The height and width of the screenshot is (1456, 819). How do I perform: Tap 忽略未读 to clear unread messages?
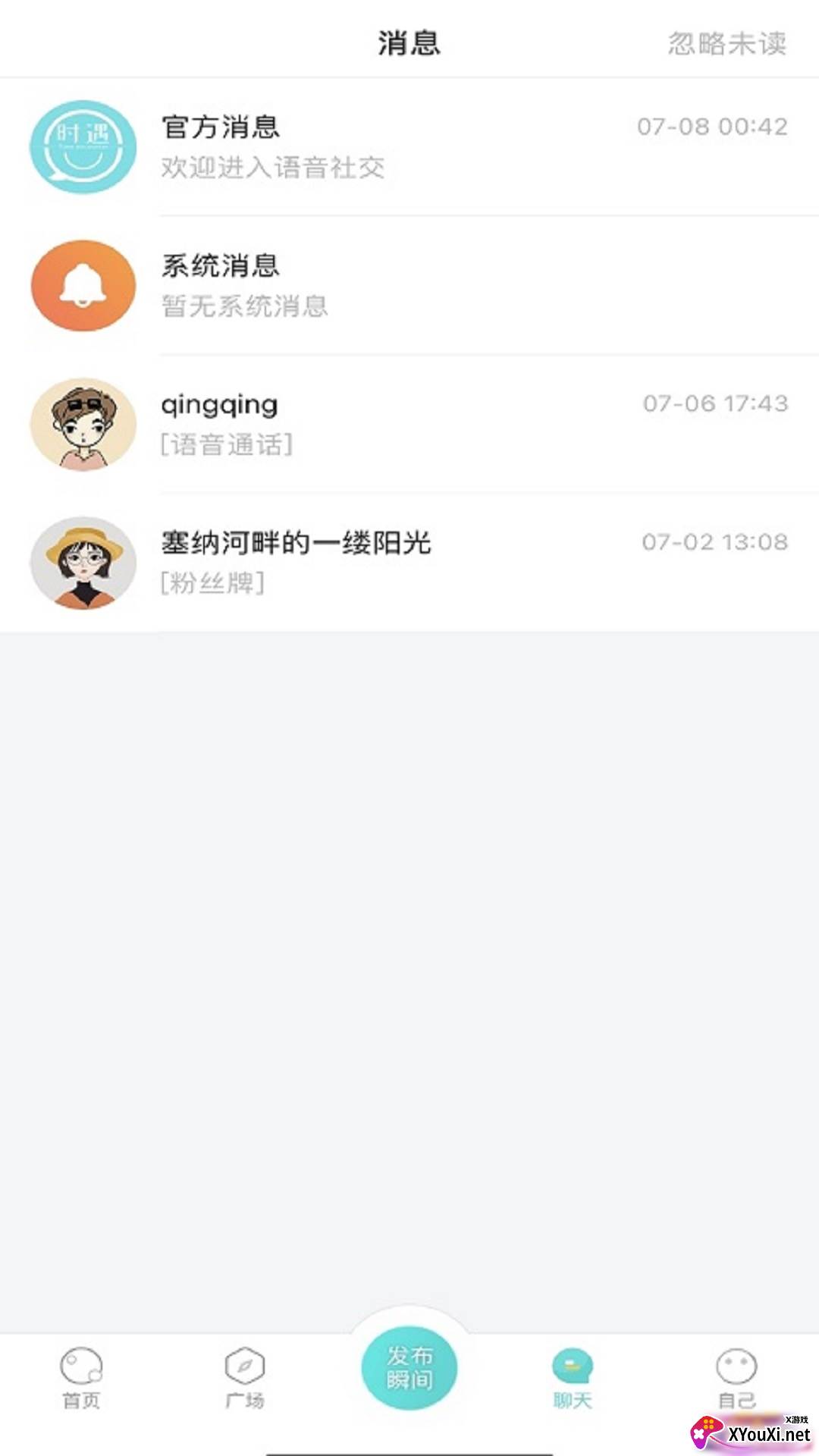(x=726, y=42)
